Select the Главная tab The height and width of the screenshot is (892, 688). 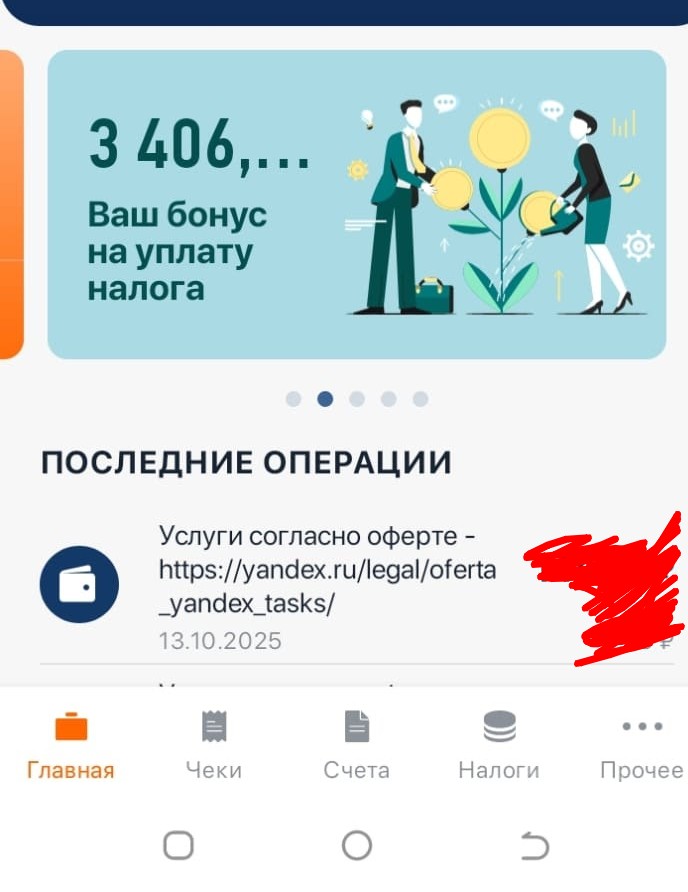coord(71,745)
